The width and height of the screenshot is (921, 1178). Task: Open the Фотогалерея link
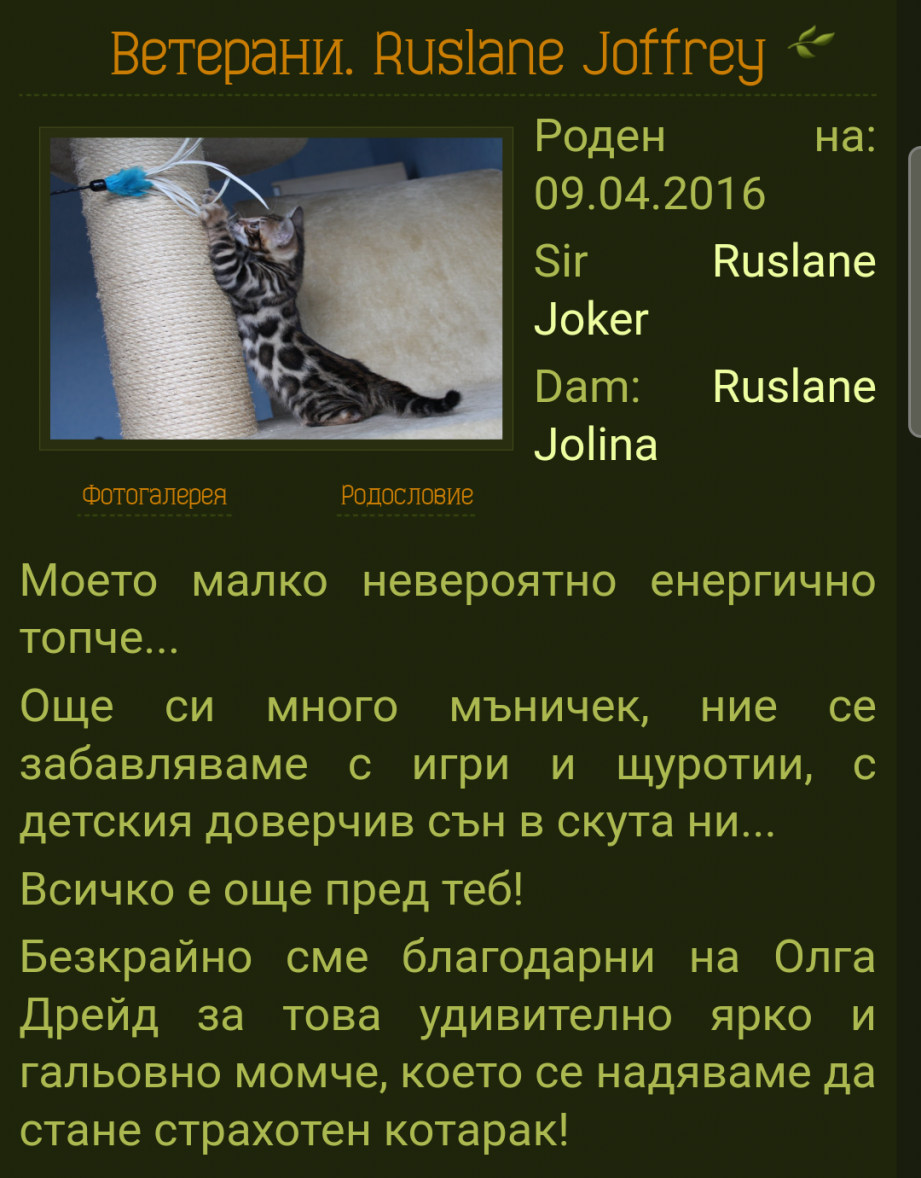point(154,495)
